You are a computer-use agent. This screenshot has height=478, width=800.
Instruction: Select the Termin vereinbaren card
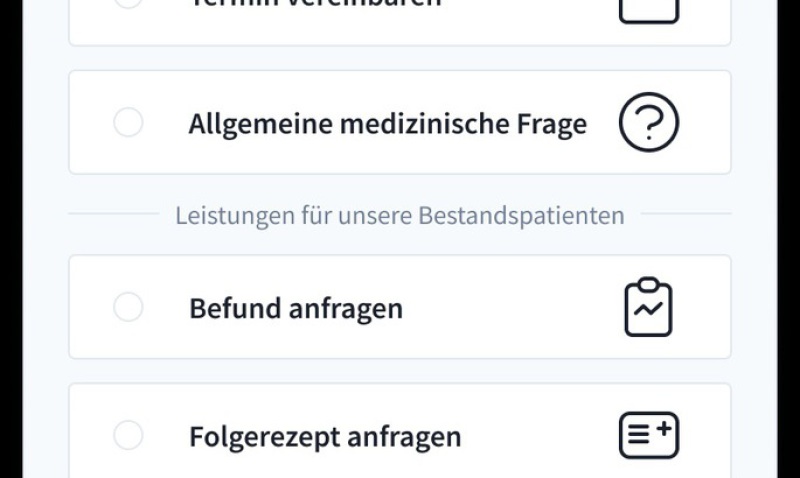(400, 18)
